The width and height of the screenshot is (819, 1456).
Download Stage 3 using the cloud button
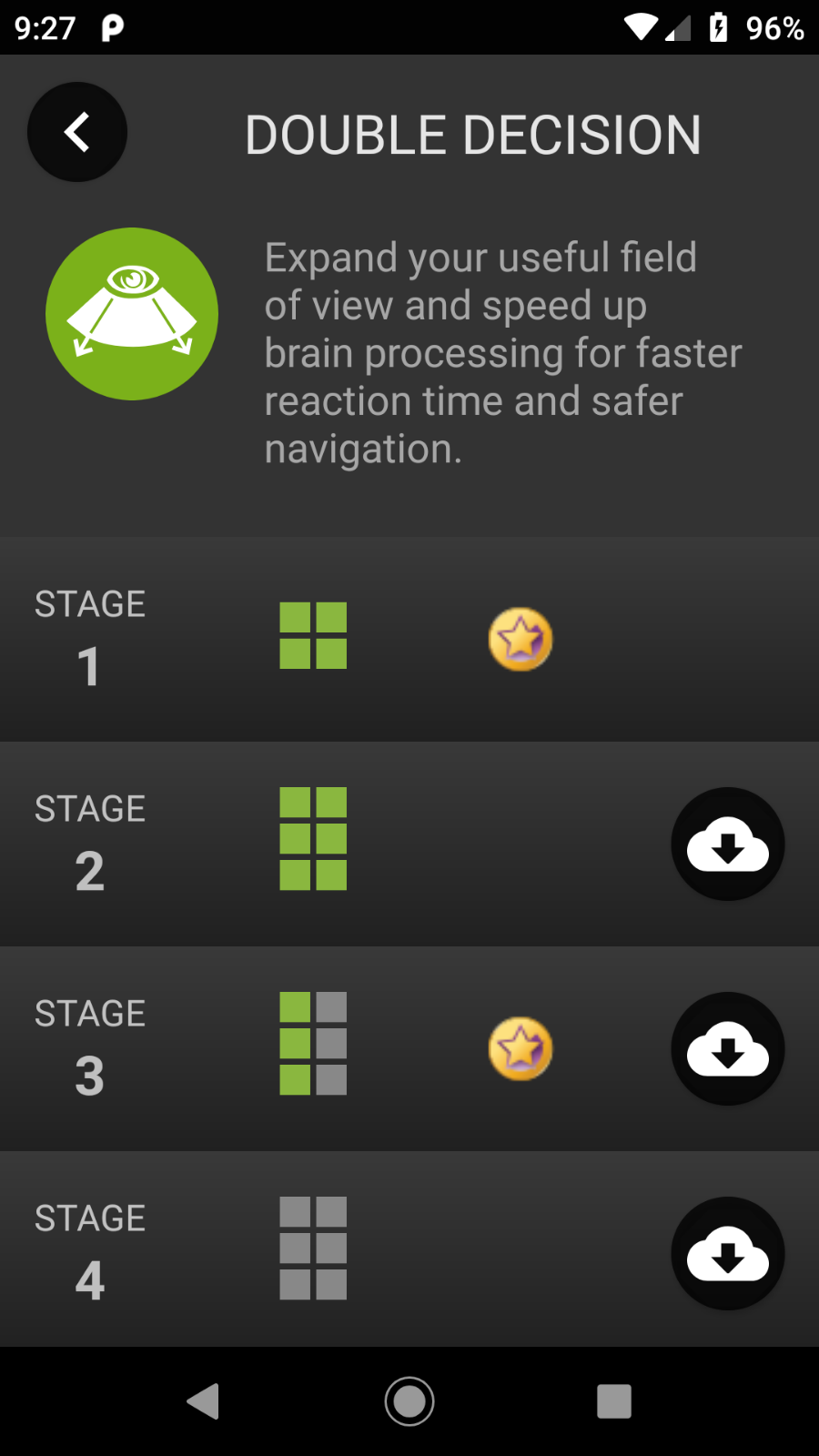click(728, 1048)
